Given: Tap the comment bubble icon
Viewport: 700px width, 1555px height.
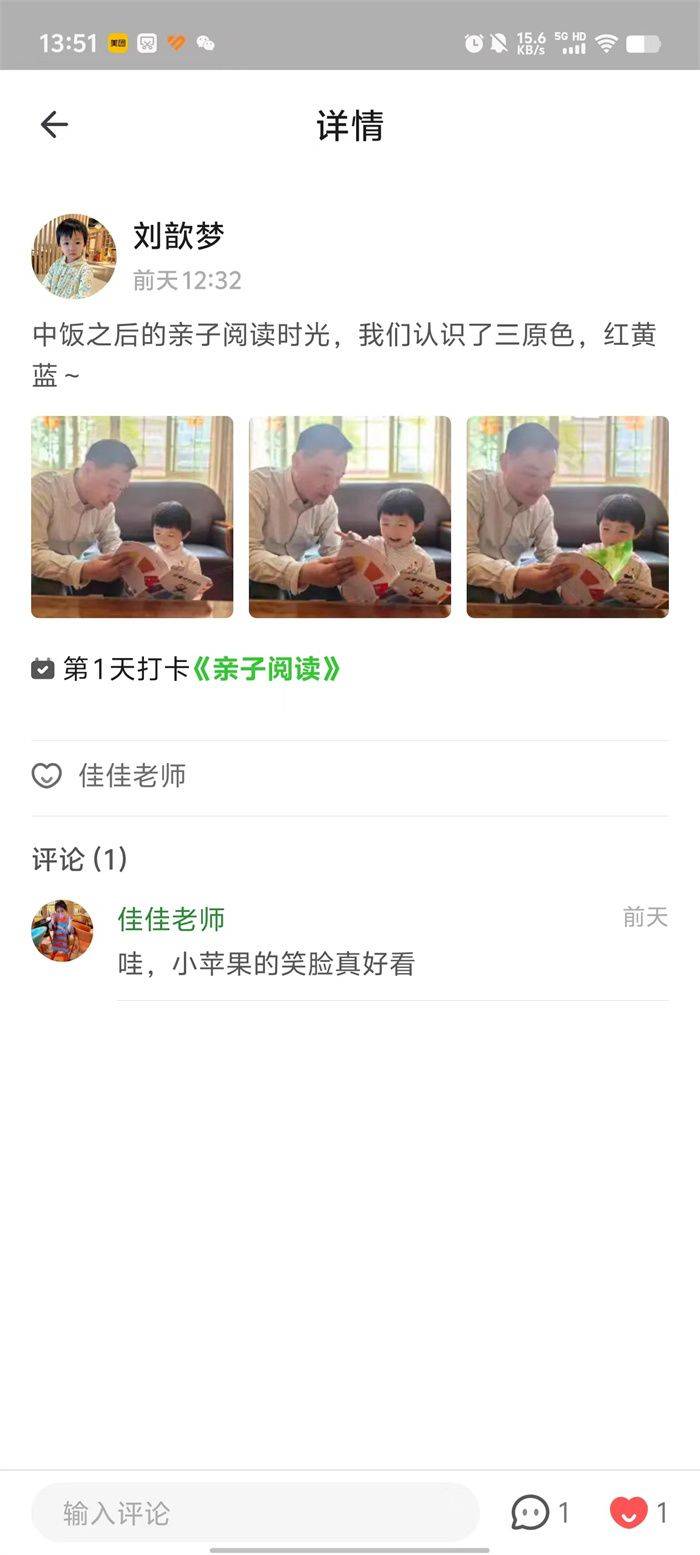Looking at the screenshot, I should click(x=530, y=1512).
